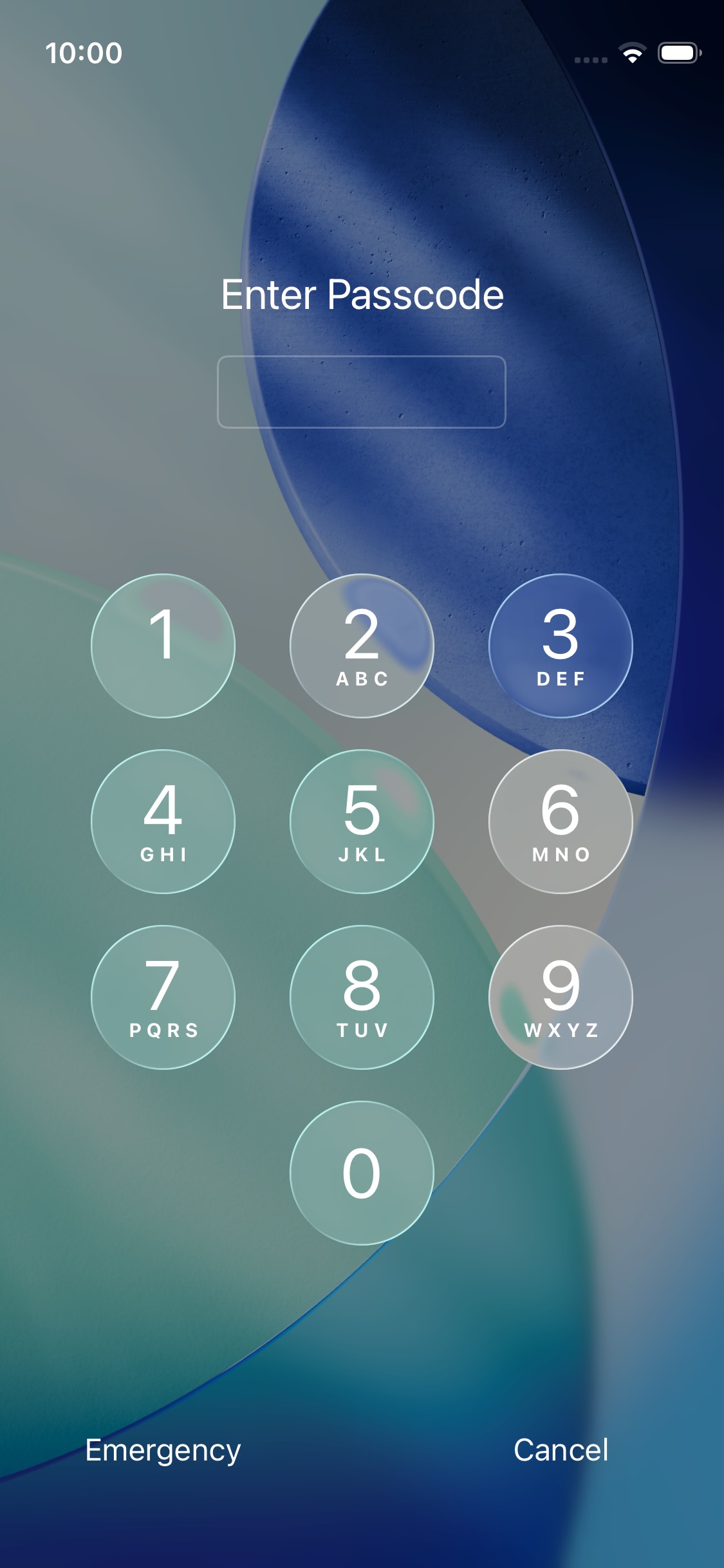Select the passcode entry field
Screen dimensions: 724x1568
pyautogui.click(x=362, y=391)
